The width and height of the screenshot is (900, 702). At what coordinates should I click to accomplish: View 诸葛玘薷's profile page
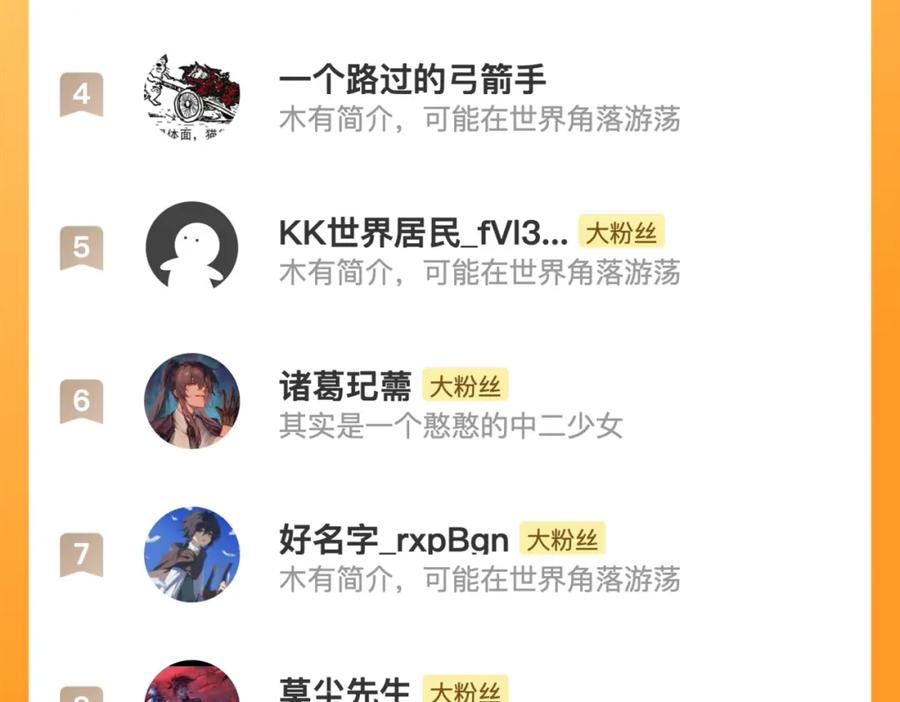point(345,387)
